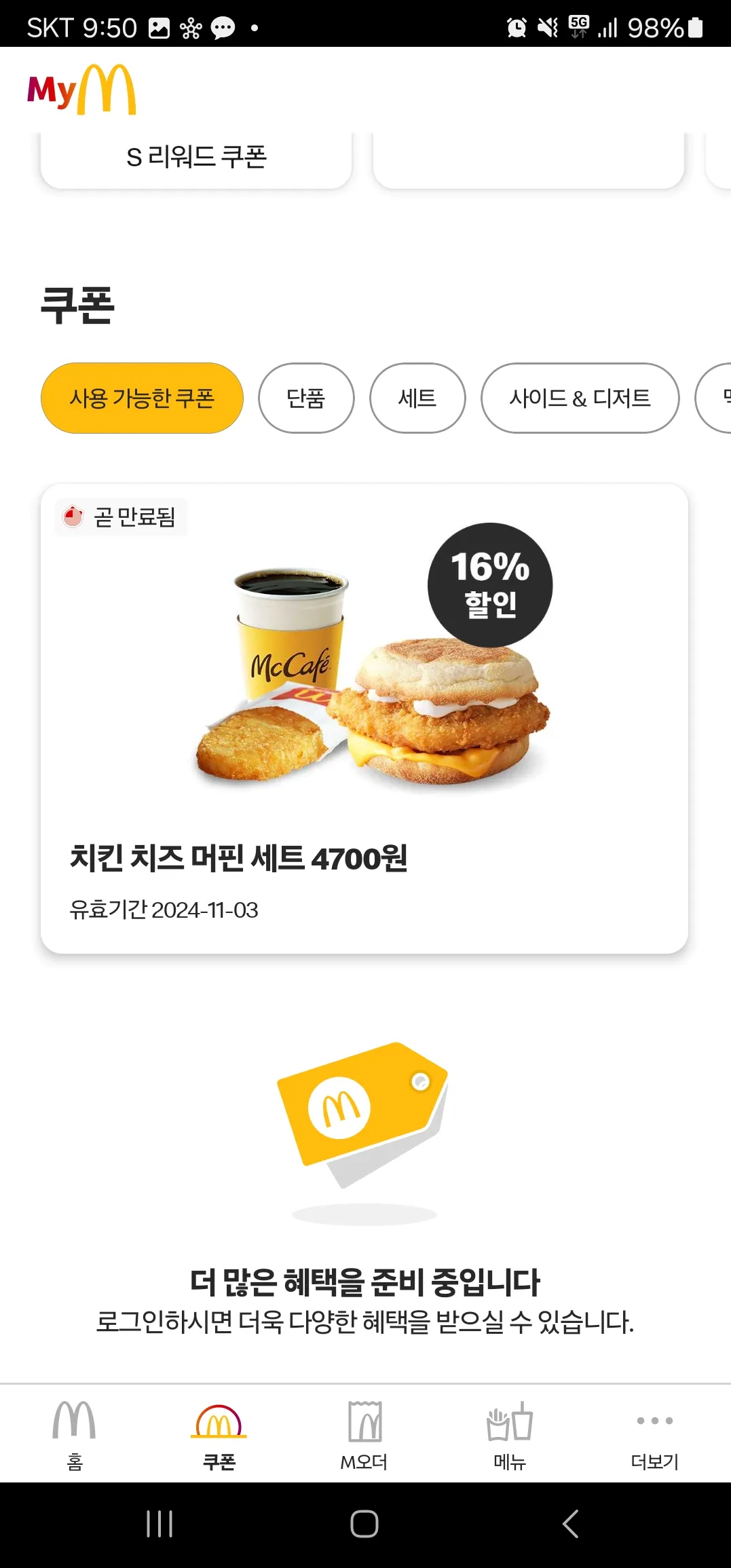Select the 사용 가능한 쿠폰 filter tab
The height and width of the screenshot is (1568, 731).
[143, 398]
